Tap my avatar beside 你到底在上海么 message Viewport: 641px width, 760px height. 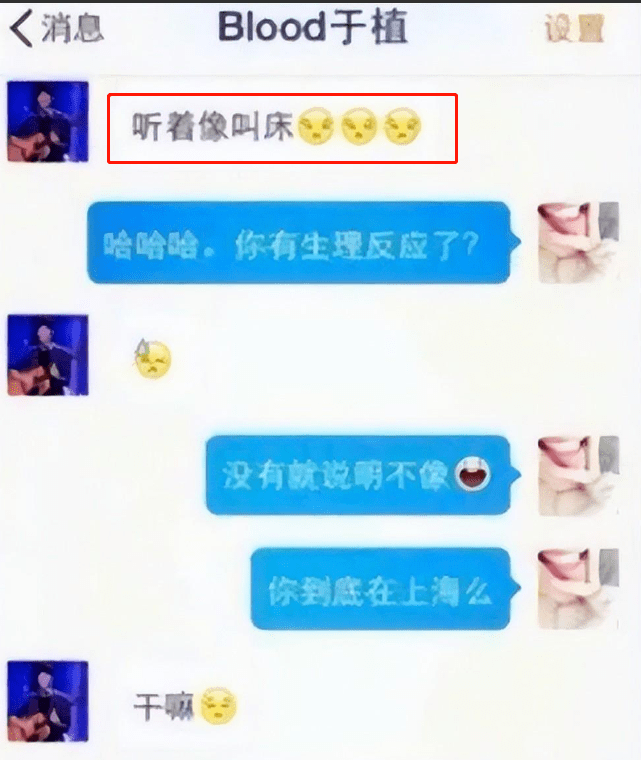point(578,588)
